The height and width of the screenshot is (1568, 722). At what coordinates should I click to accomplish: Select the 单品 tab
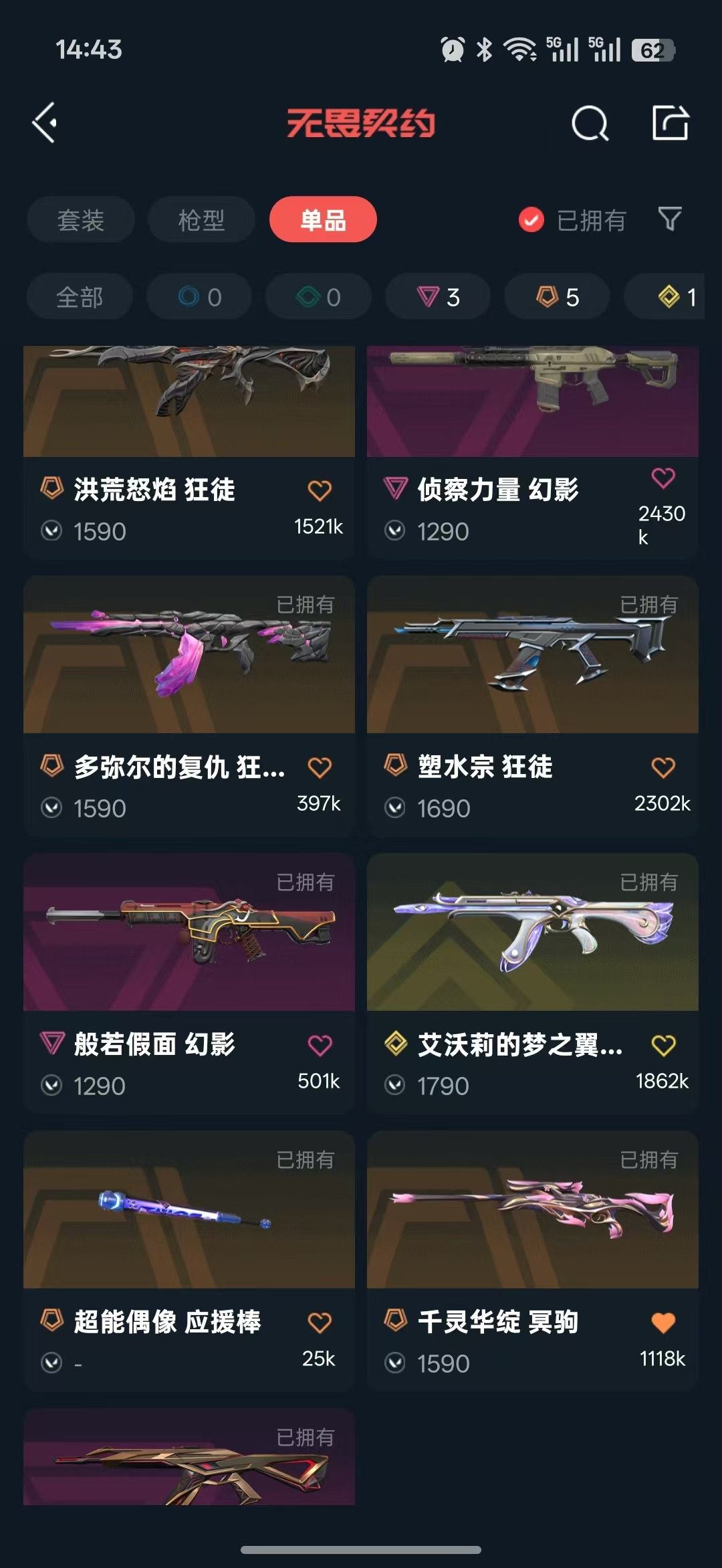tap(323, 220)
